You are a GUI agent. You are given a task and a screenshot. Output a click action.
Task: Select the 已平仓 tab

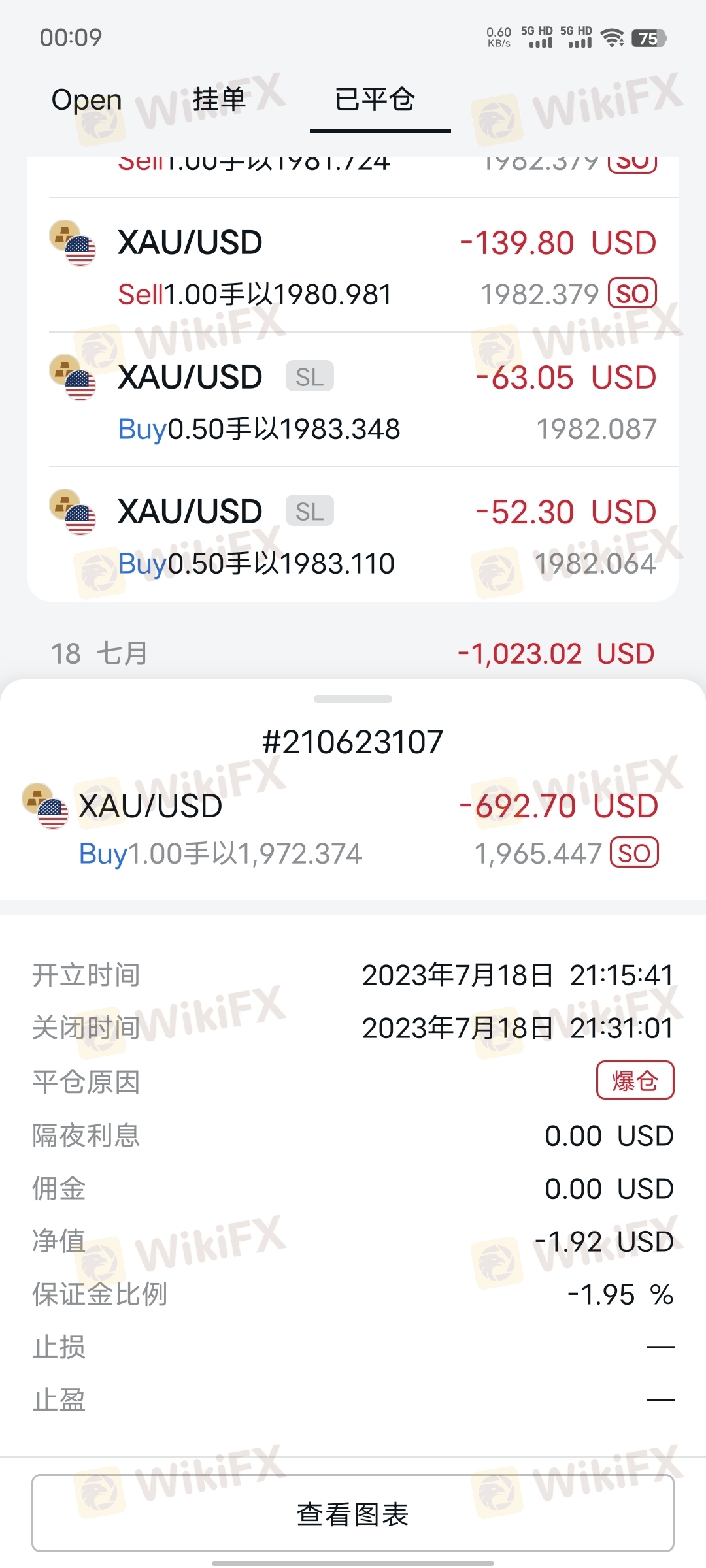tap(375, 99)
